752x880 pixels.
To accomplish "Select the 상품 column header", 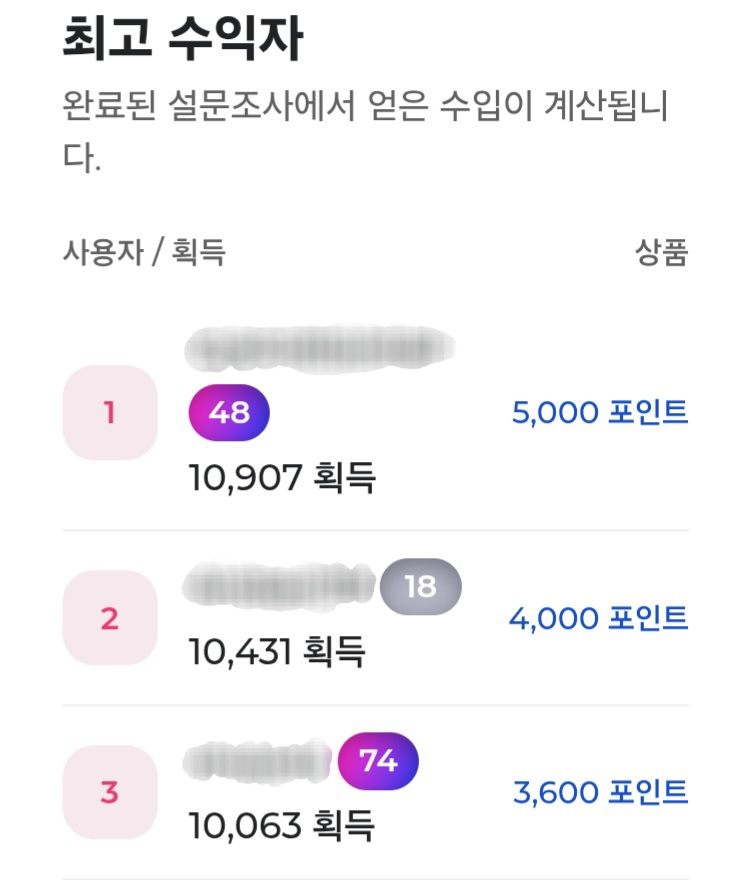I will (664, 252).
